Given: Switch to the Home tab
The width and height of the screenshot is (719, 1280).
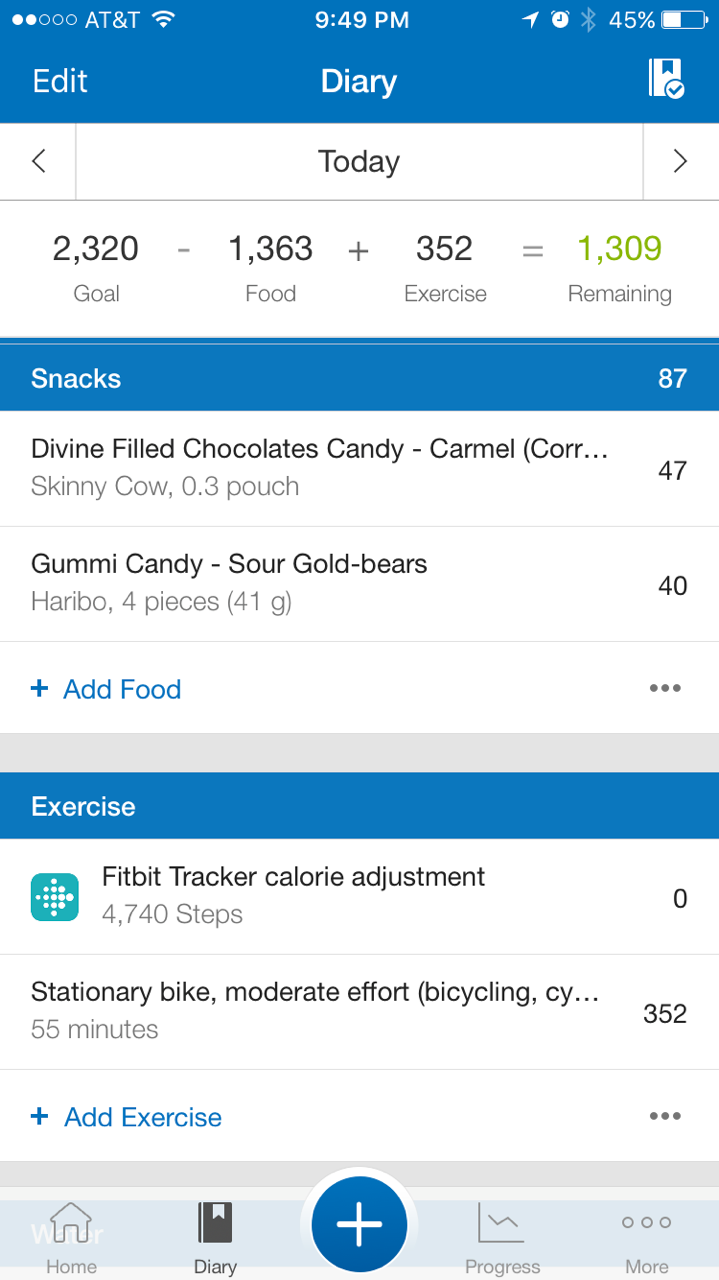Looking at the screenshot, I should click(x=71, y=1238).
